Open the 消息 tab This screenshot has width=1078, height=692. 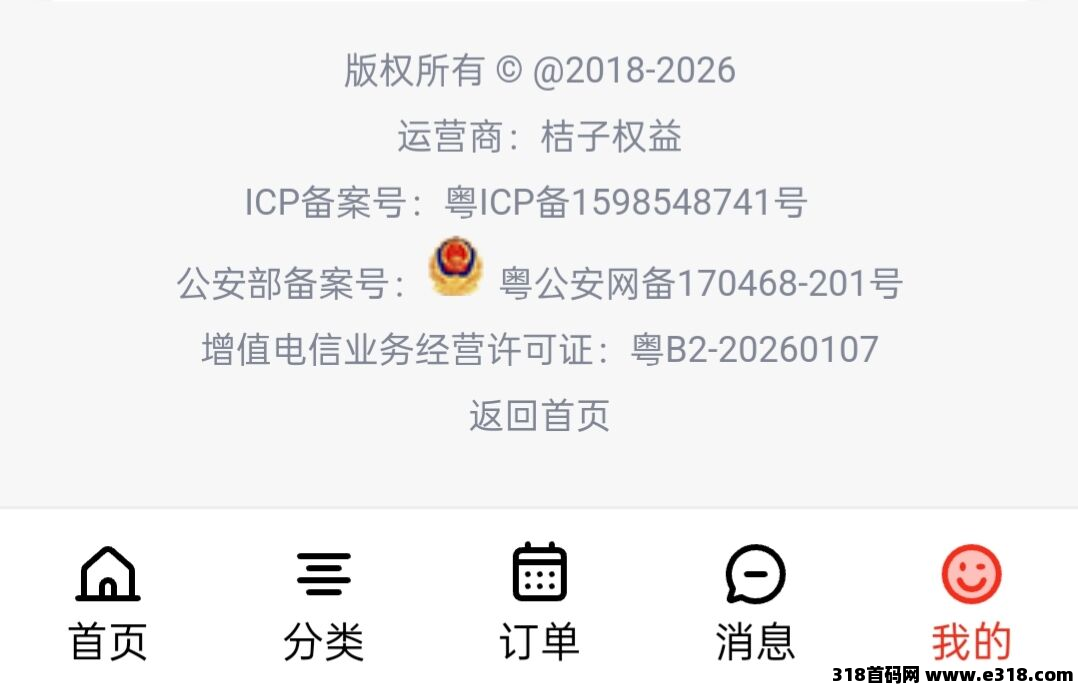pos(755,602)
